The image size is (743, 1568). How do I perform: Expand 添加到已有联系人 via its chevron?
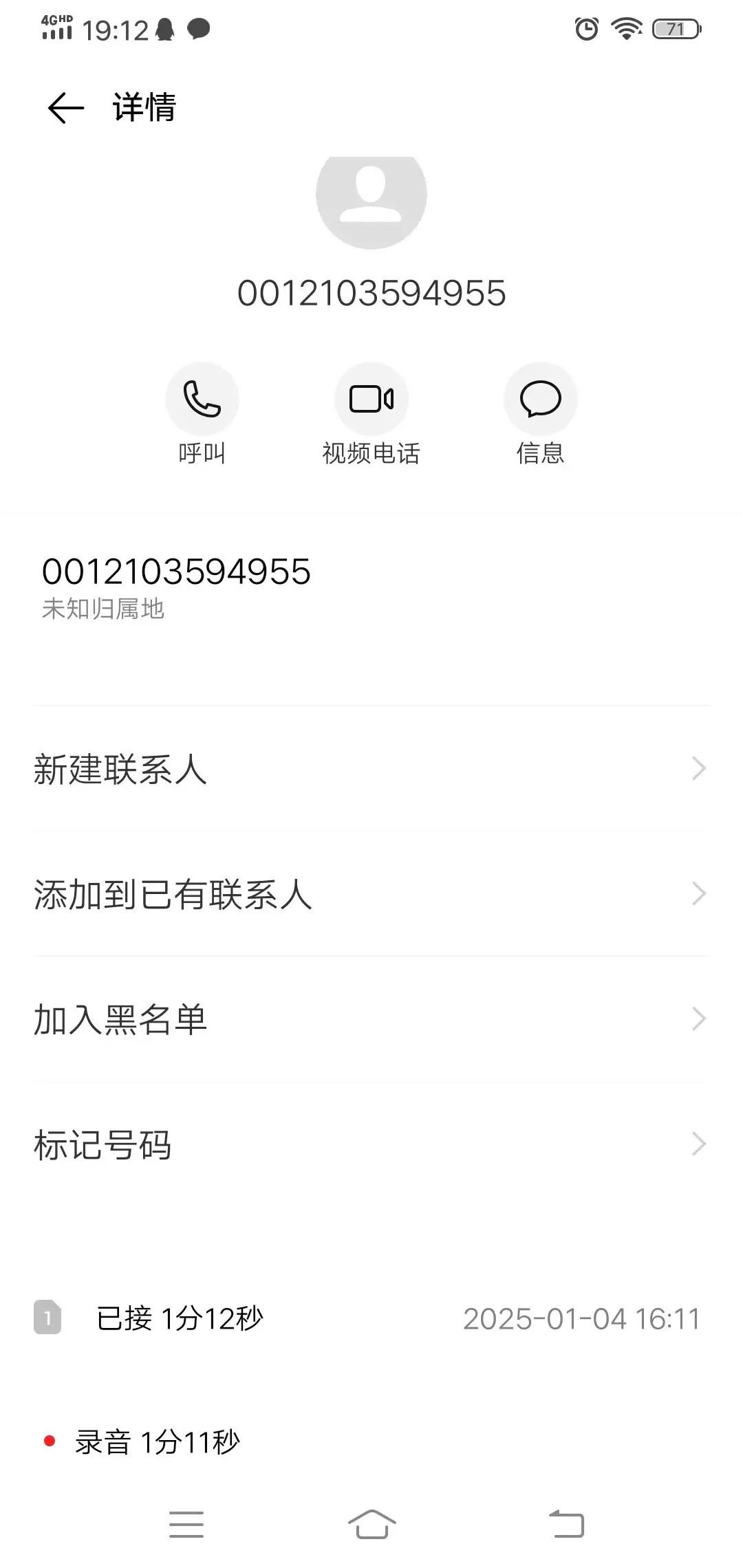point(698,893)
